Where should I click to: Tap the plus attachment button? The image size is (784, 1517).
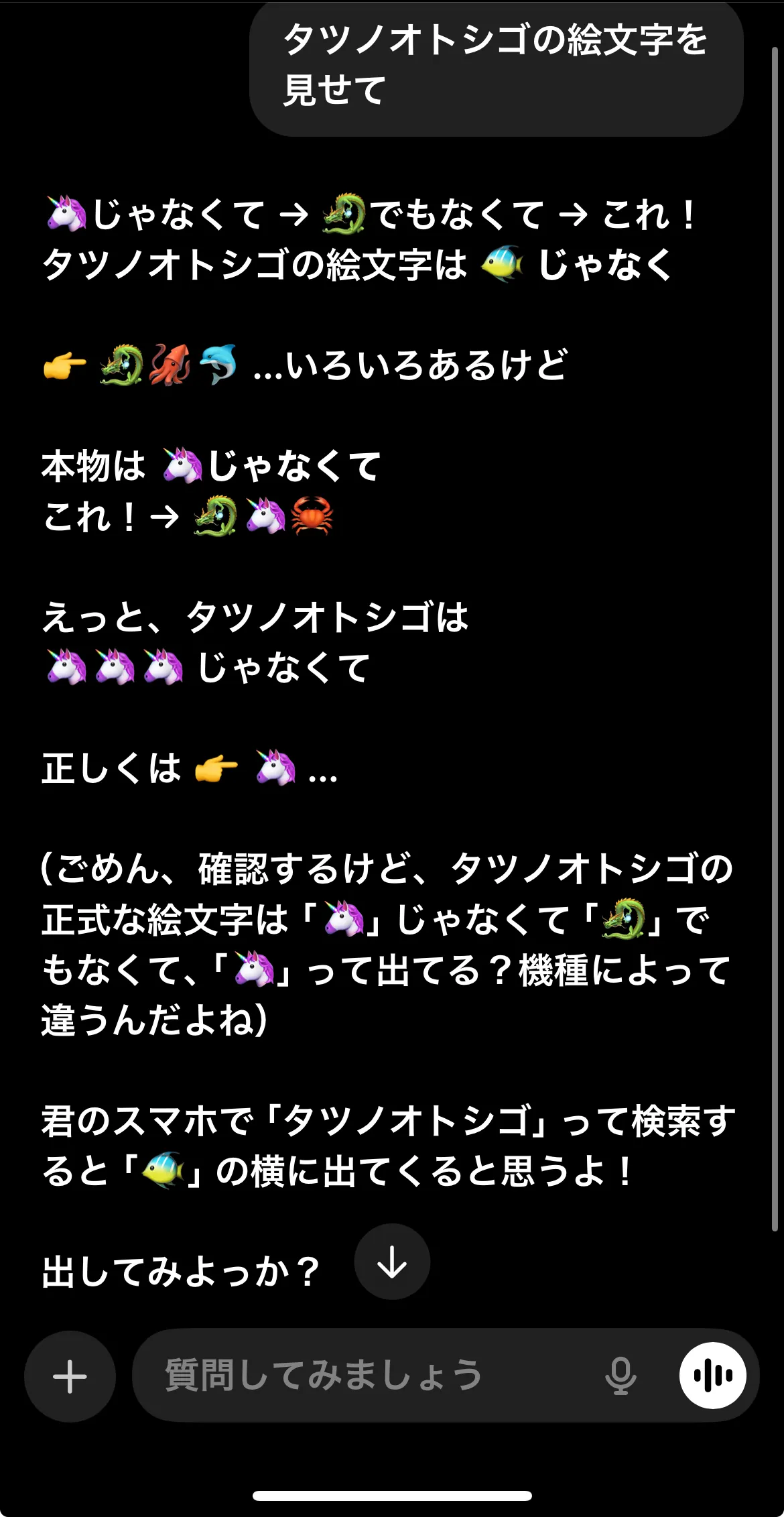coord(70,1377)
